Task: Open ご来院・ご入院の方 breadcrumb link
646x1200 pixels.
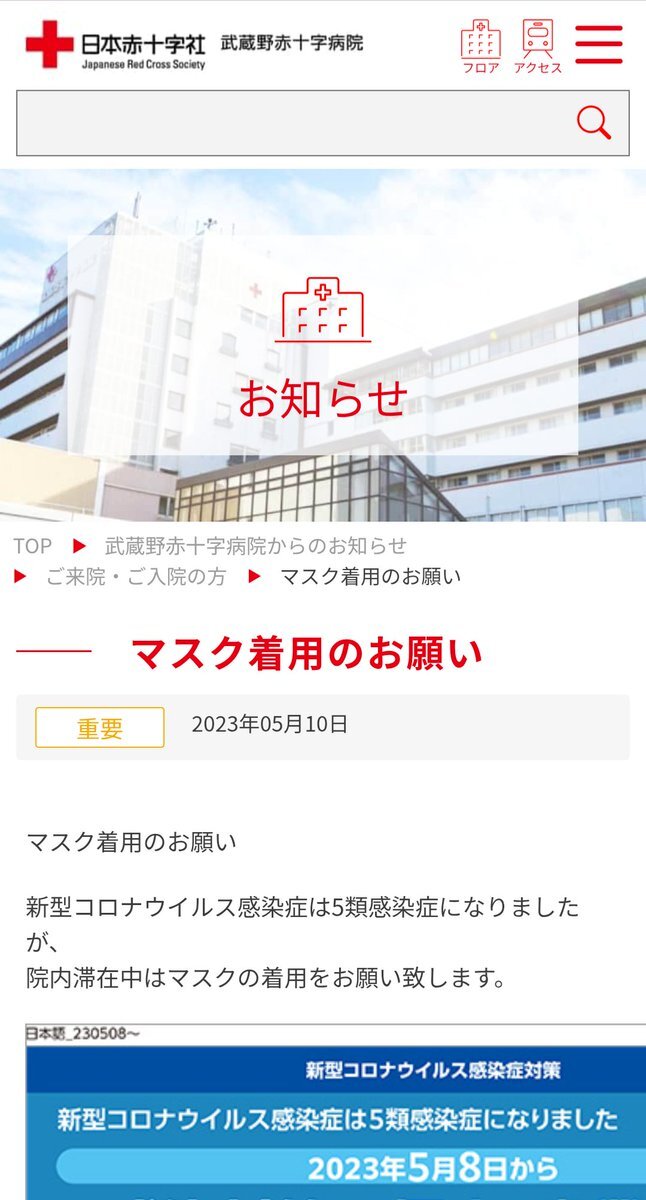Action: point(136,577)
